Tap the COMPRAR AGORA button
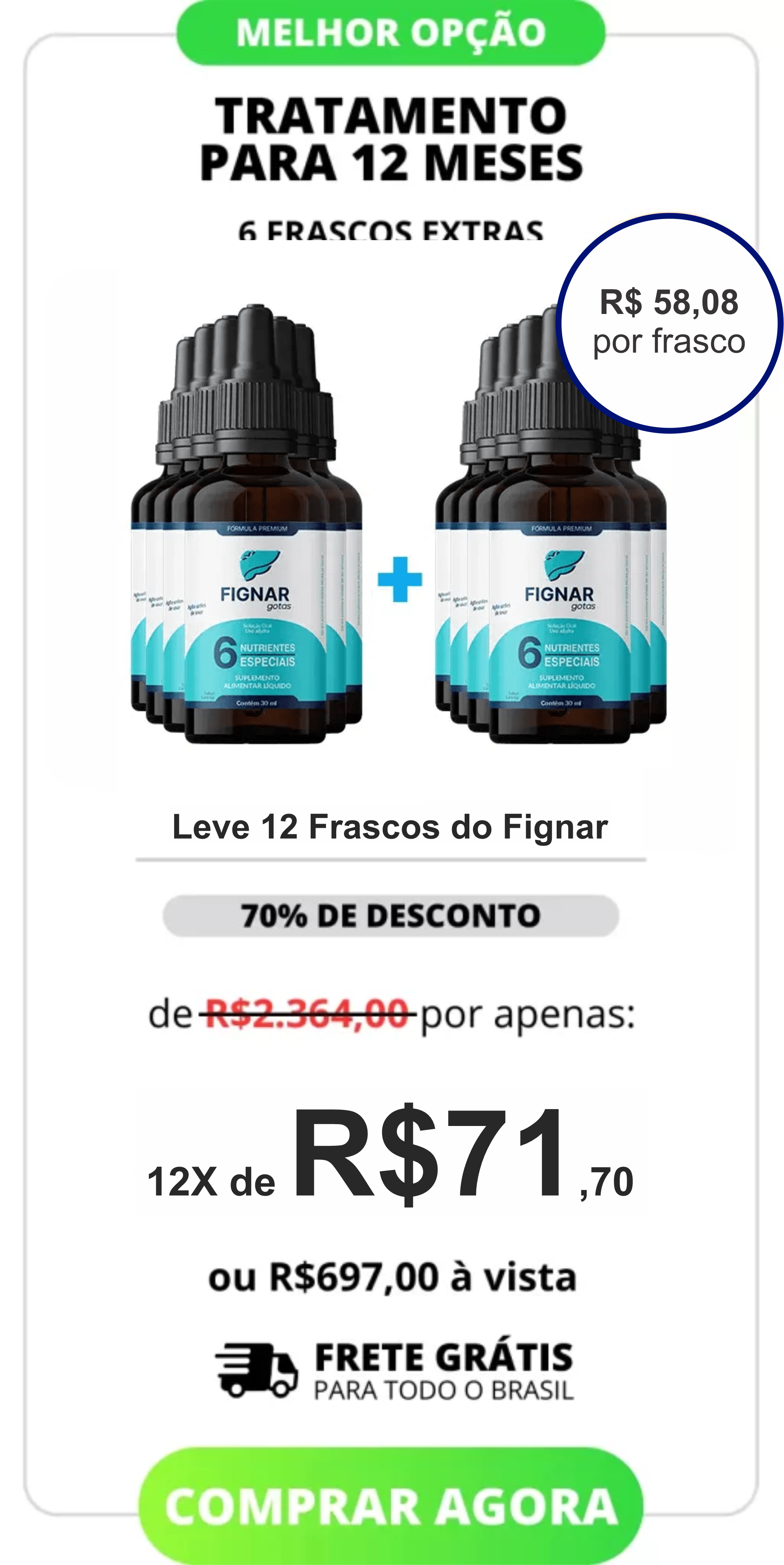The height and width of the screenshot is (1565, 784). coord(391,1507)
